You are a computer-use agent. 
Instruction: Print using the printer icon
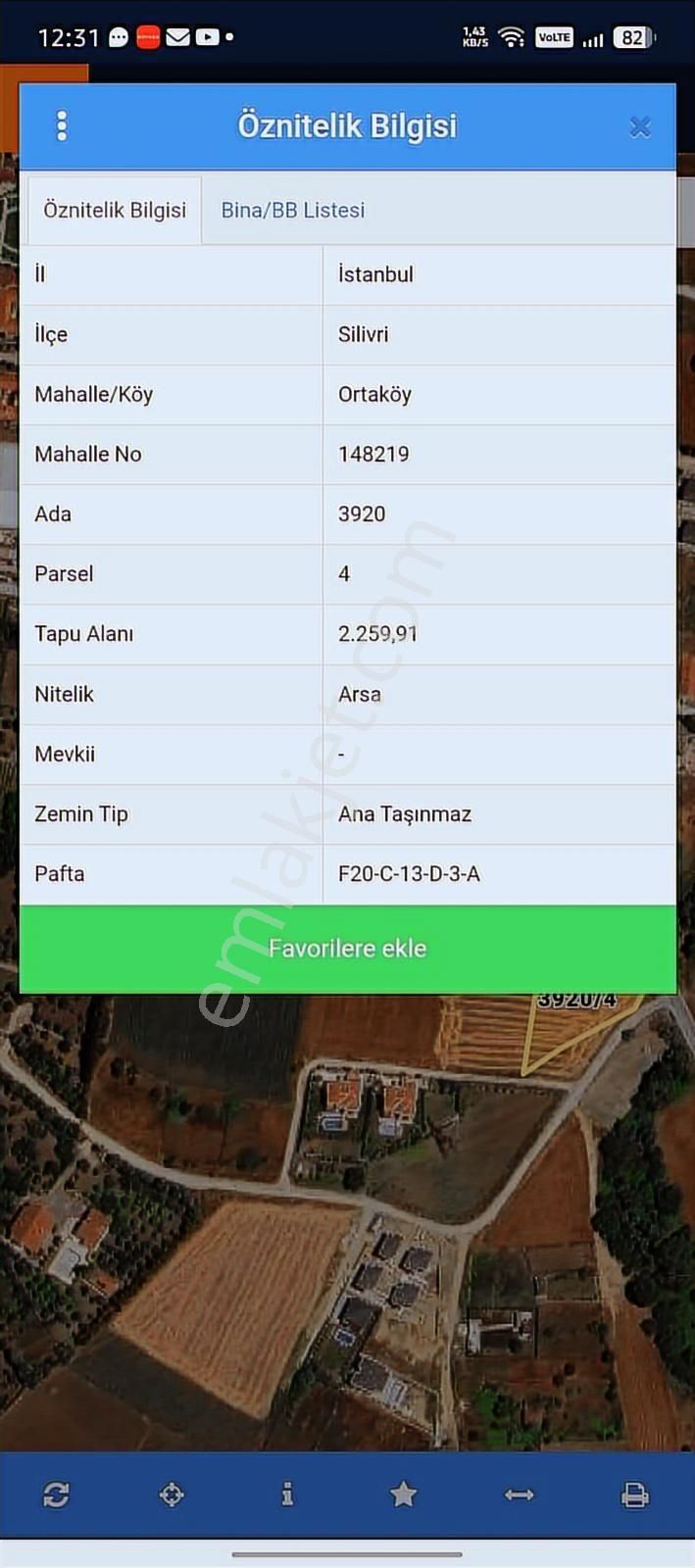[634, 1494]
